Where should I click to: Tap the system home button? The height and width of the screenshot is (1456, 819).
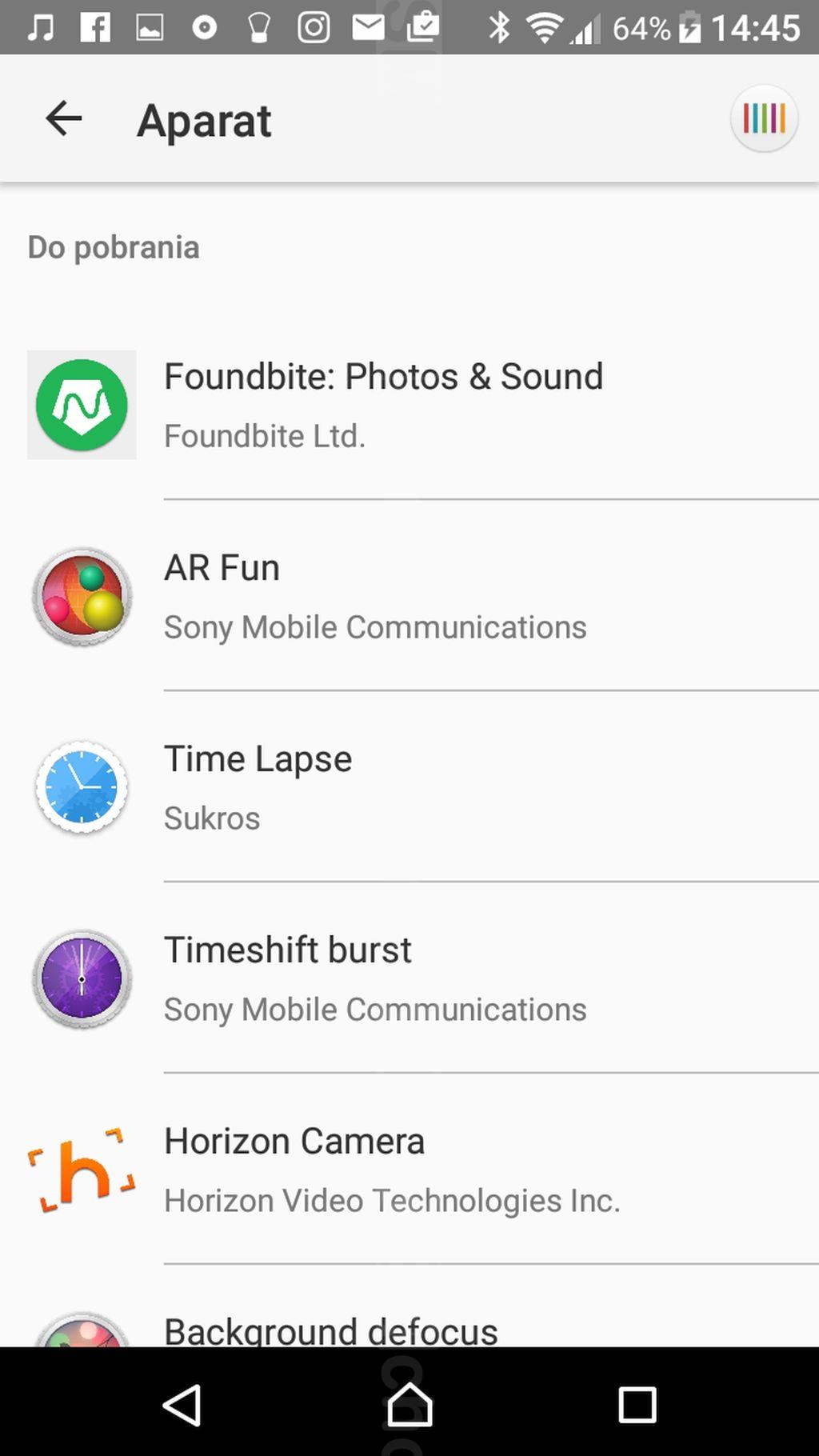pyautogui.click(x=409, y=1404)
